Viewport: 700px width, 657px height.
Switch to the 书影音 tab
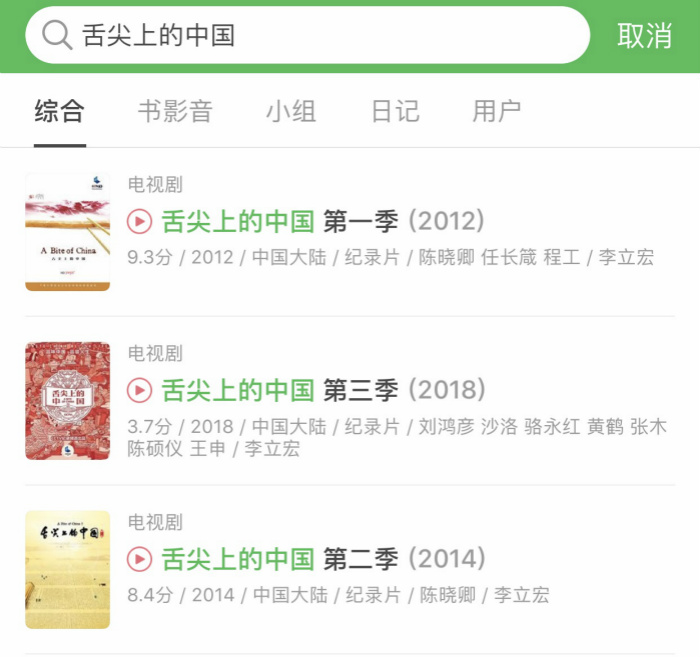pyautogui.click(x=175, y=111)
